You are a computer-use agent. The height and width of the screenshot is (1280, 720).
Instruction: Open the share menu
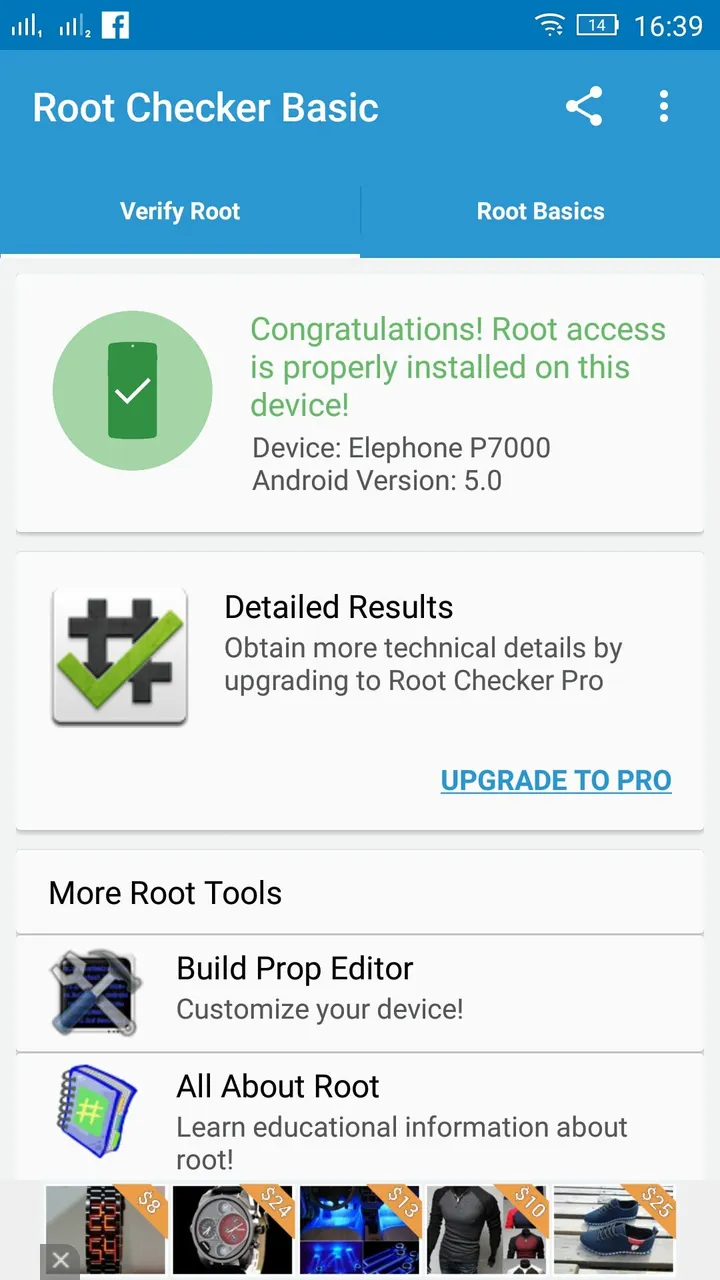584,106
